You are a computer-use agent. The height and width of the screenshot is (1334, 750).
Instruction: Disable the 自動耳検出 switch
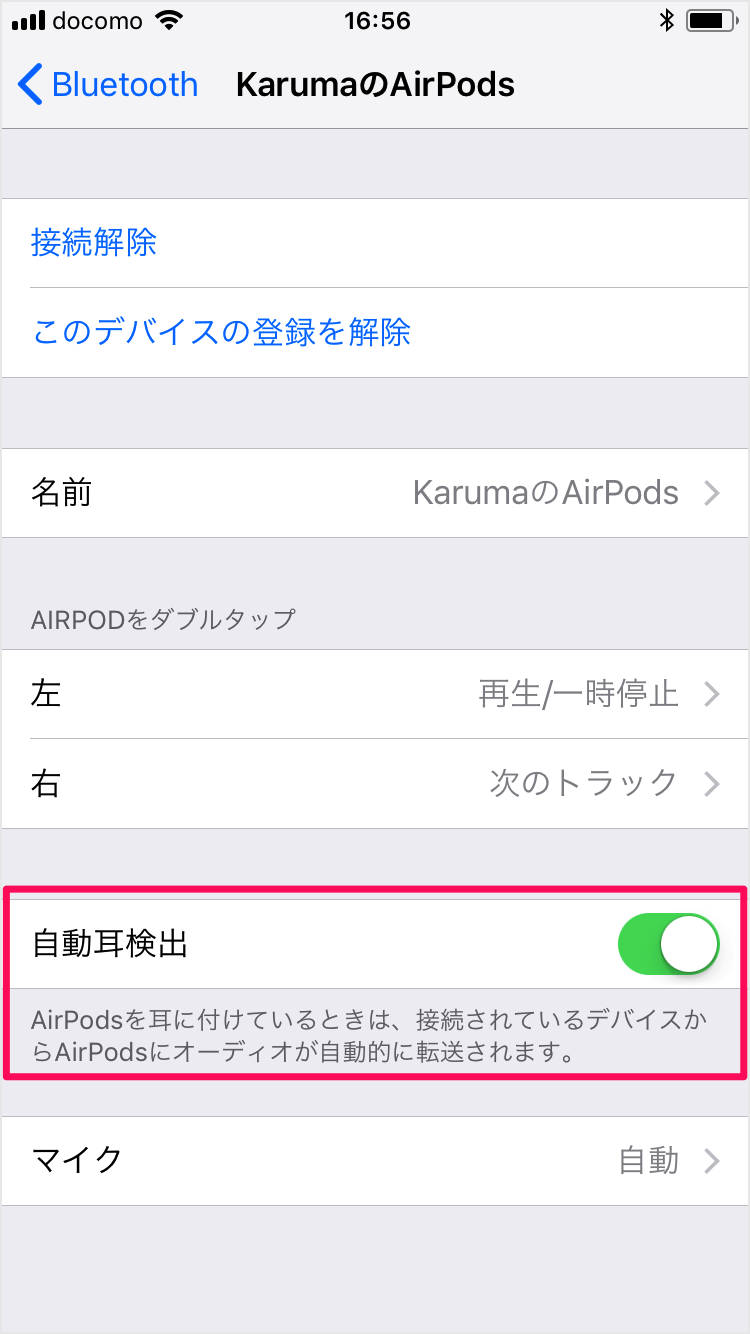[x=669, y=944]
